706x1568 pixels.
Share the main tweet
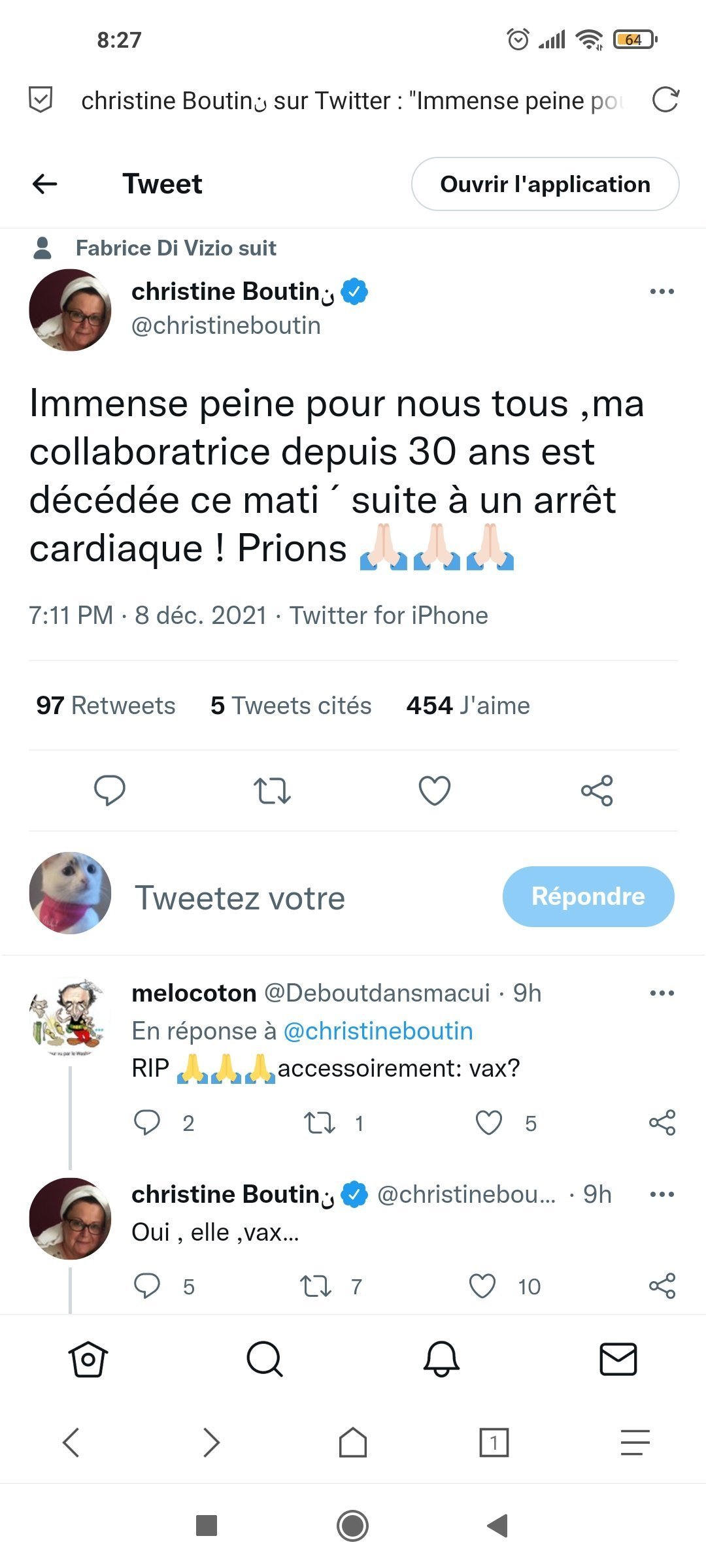tap(597, 791)
